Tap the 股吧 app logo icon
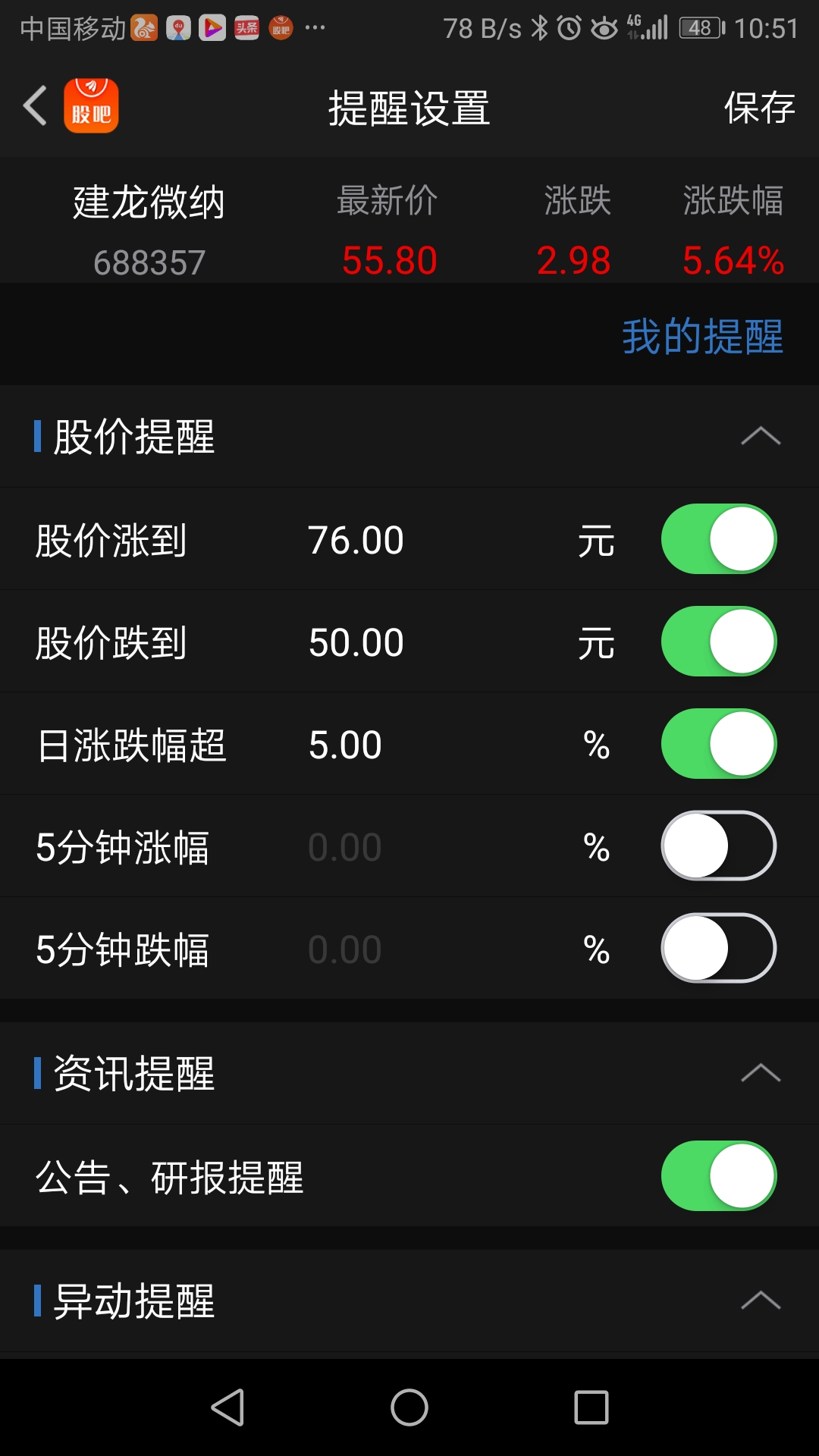819x1456 pixels. 91,106
